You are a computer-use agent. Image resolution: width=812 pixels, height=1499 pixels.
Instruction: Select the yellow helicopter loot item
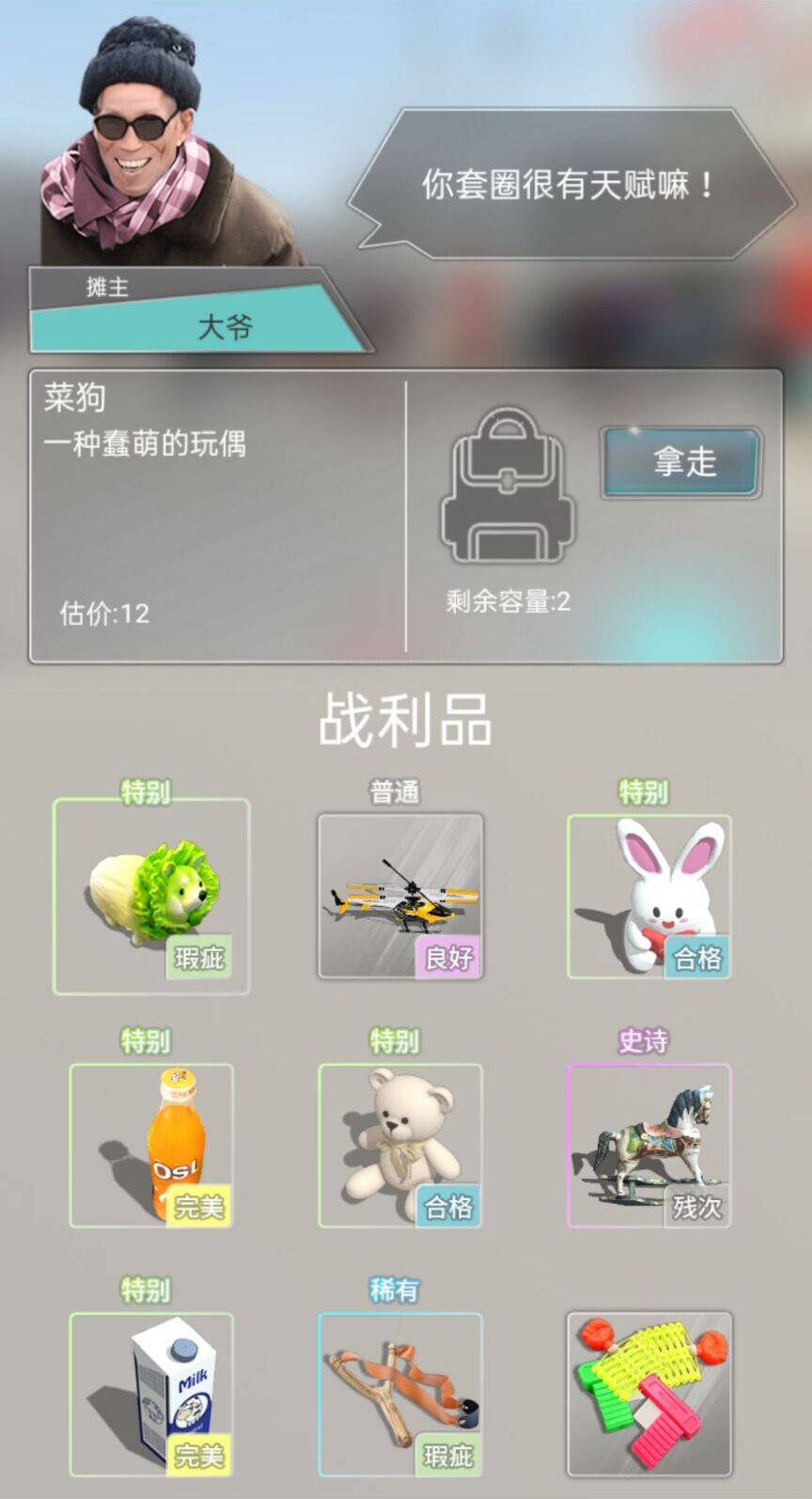(400, 897)
